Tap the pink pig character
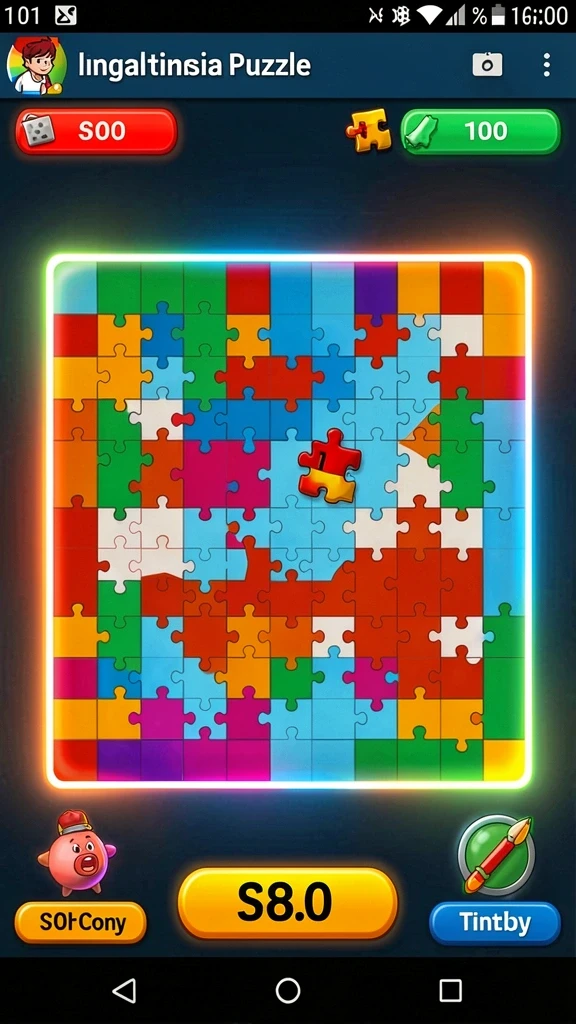The image size is (576, 1024). (76, 852)
